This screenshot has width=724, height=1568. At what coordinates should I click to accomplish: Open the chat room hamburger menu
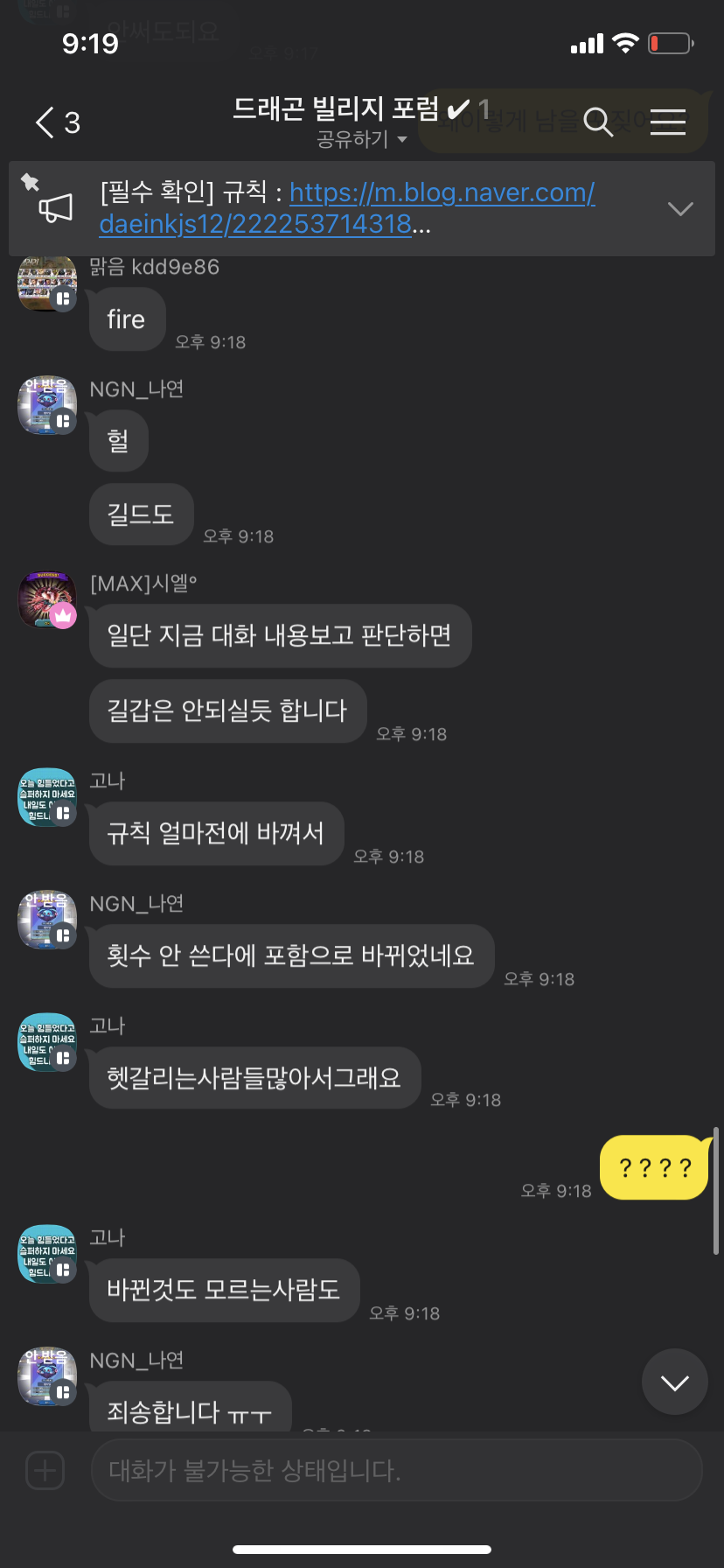point(668,122)
